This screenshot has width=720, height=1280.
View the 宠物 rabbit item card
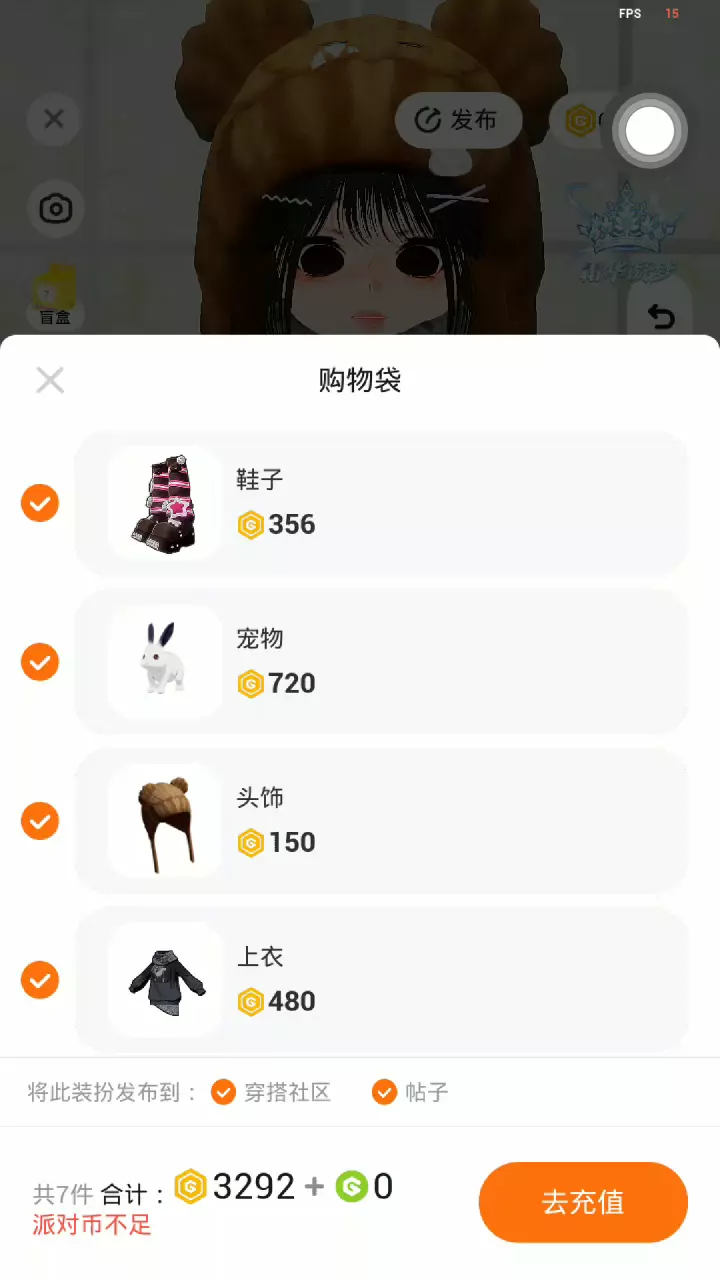[x=381, y=662]
